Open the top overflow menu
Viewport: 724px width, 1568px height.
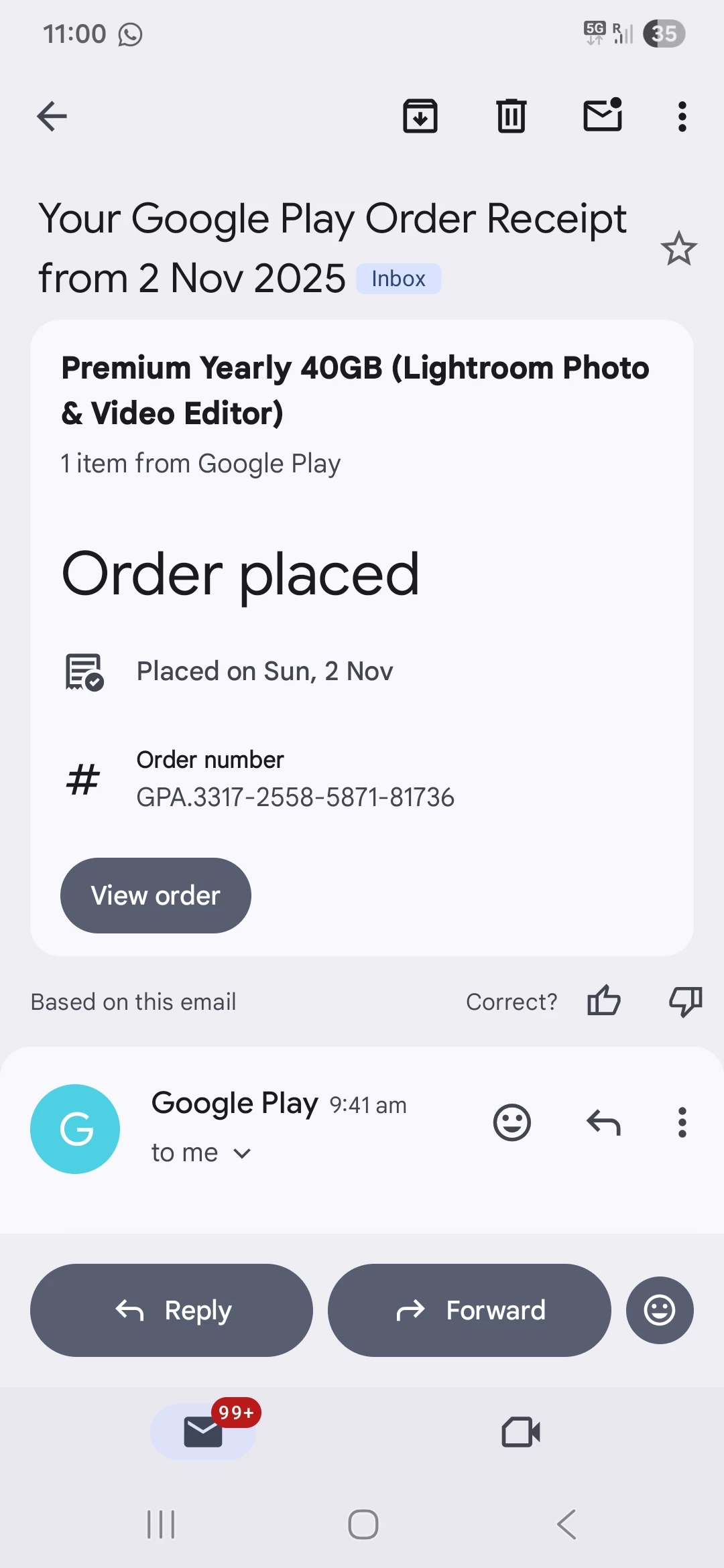pyautogui.click(x=682, y=117)
